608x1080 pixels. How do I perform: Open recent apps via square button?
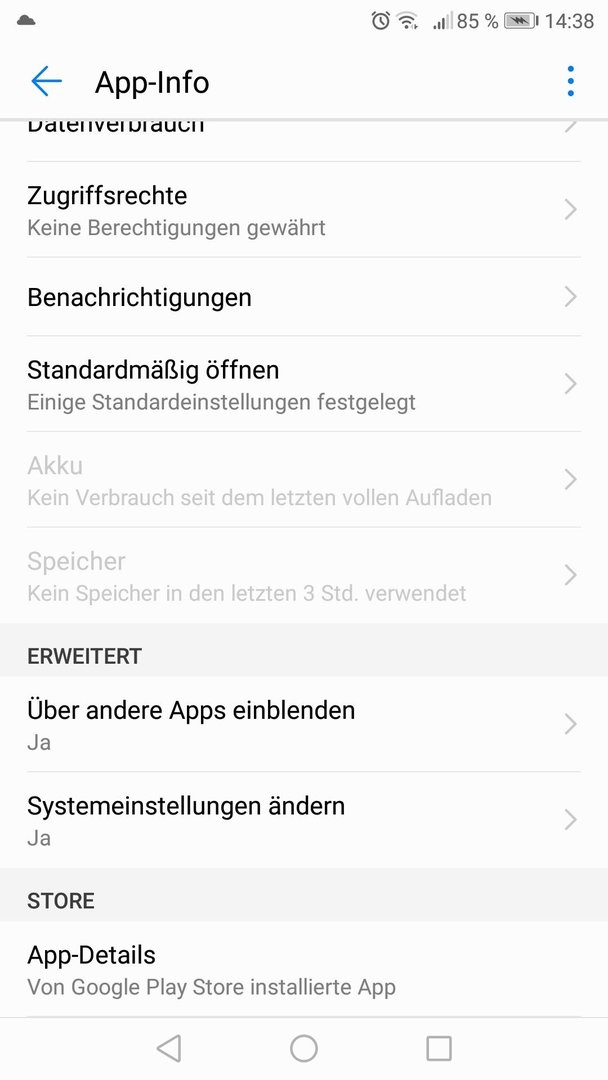click(x=439, y=1048)
